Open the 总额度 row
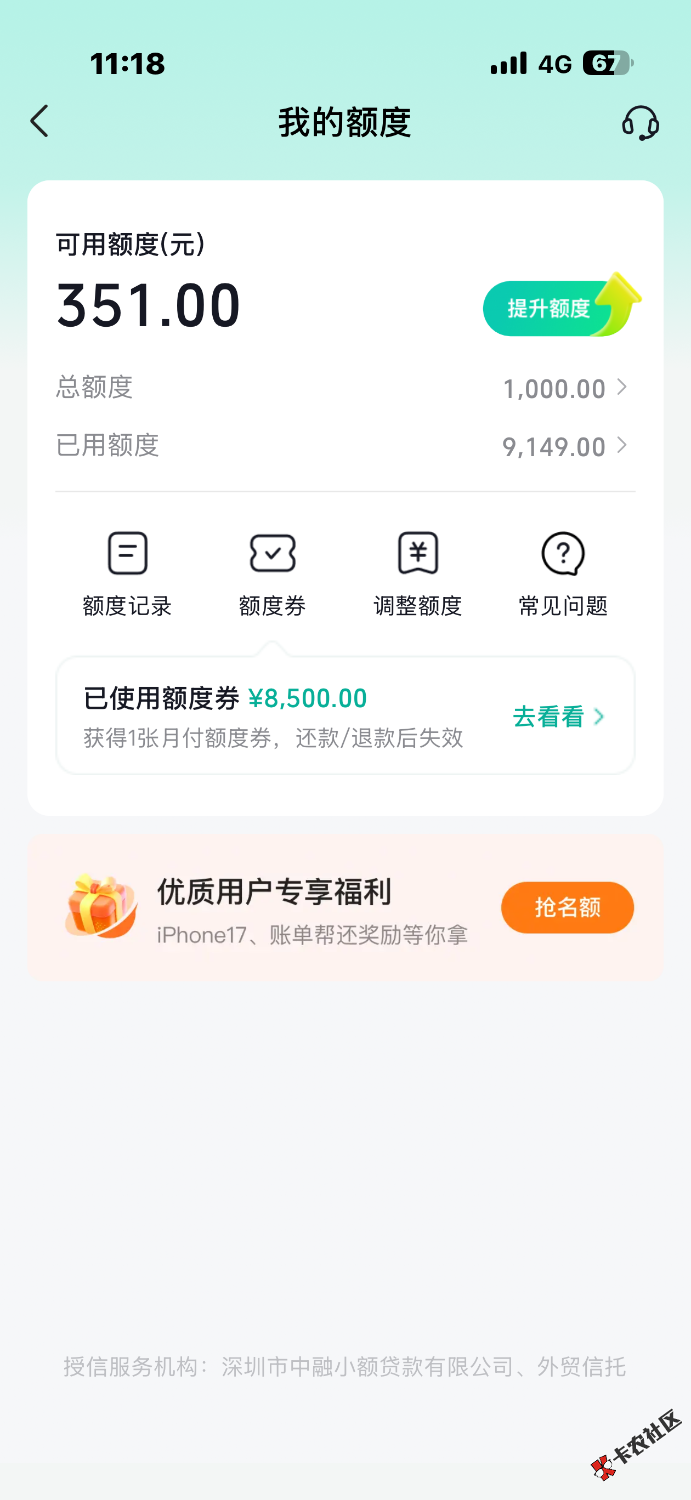Viewport: 691px width, 1500px height. pyautogui.click(x=345, y=387)
